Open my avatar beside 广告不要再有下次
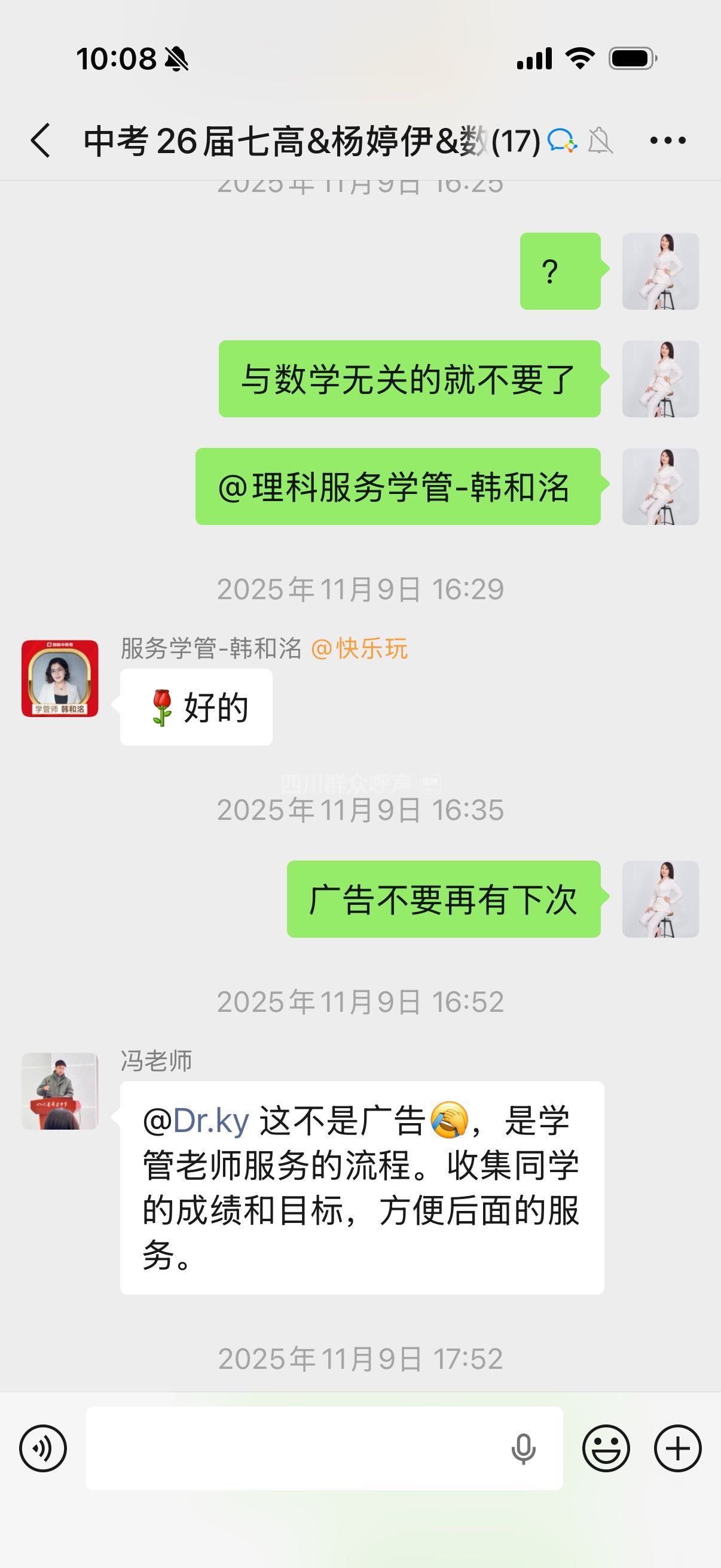721x1568 pixels. (660, 899)
